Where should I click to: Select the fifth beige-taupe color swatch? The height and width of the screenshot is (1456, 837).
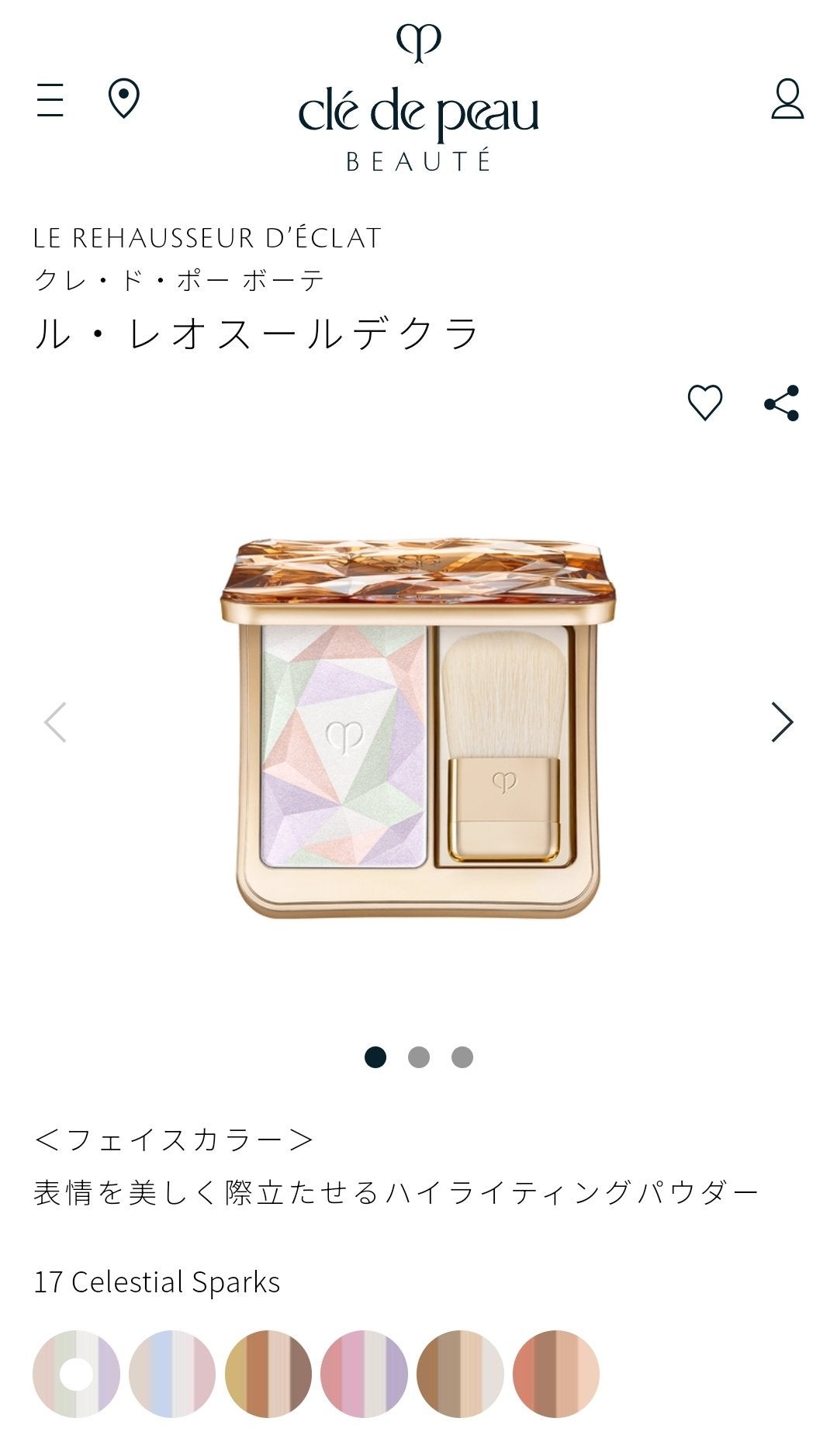(x=460, y=1374)
